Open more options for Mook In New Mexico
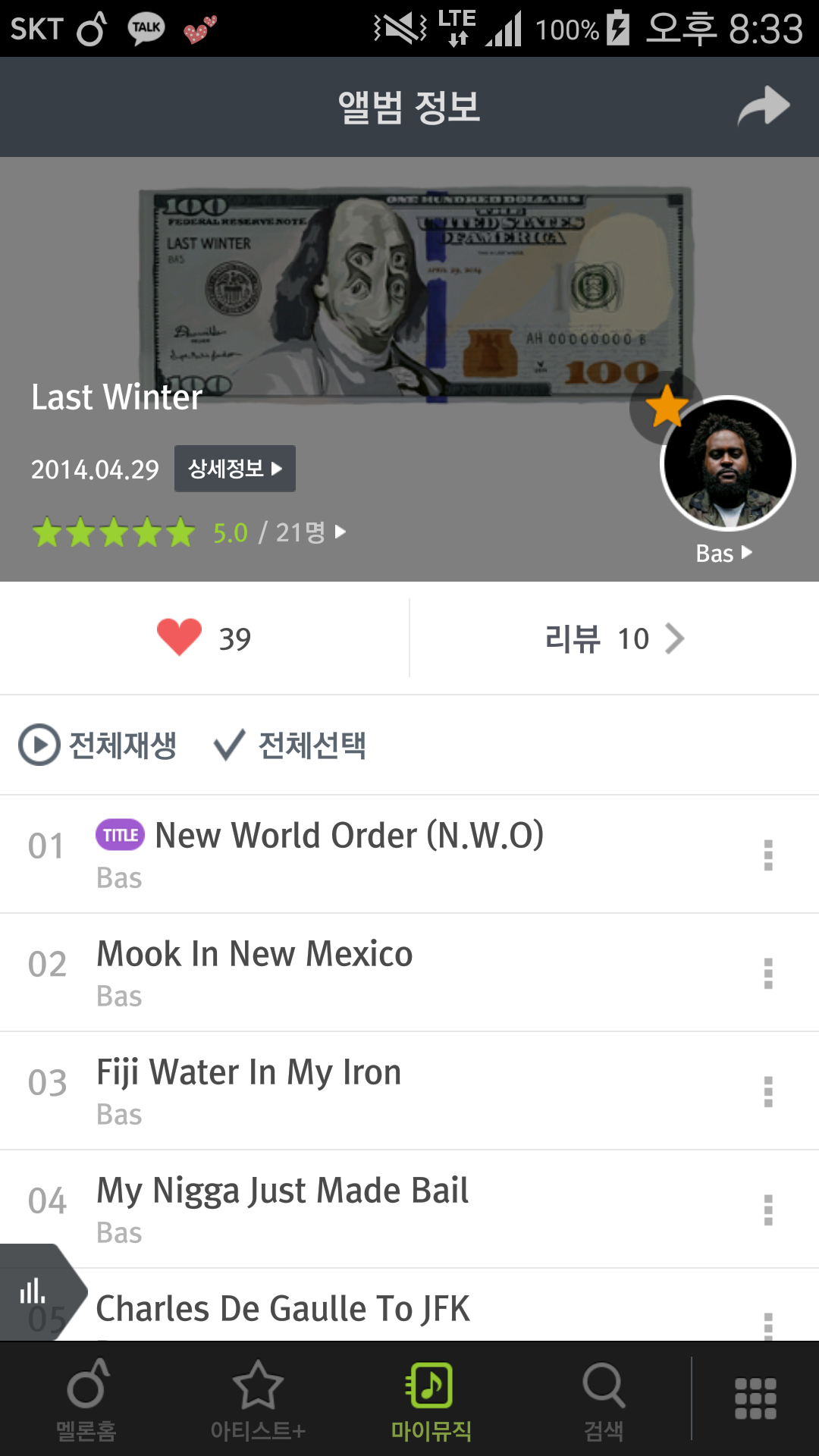 (x=768, y=973)
